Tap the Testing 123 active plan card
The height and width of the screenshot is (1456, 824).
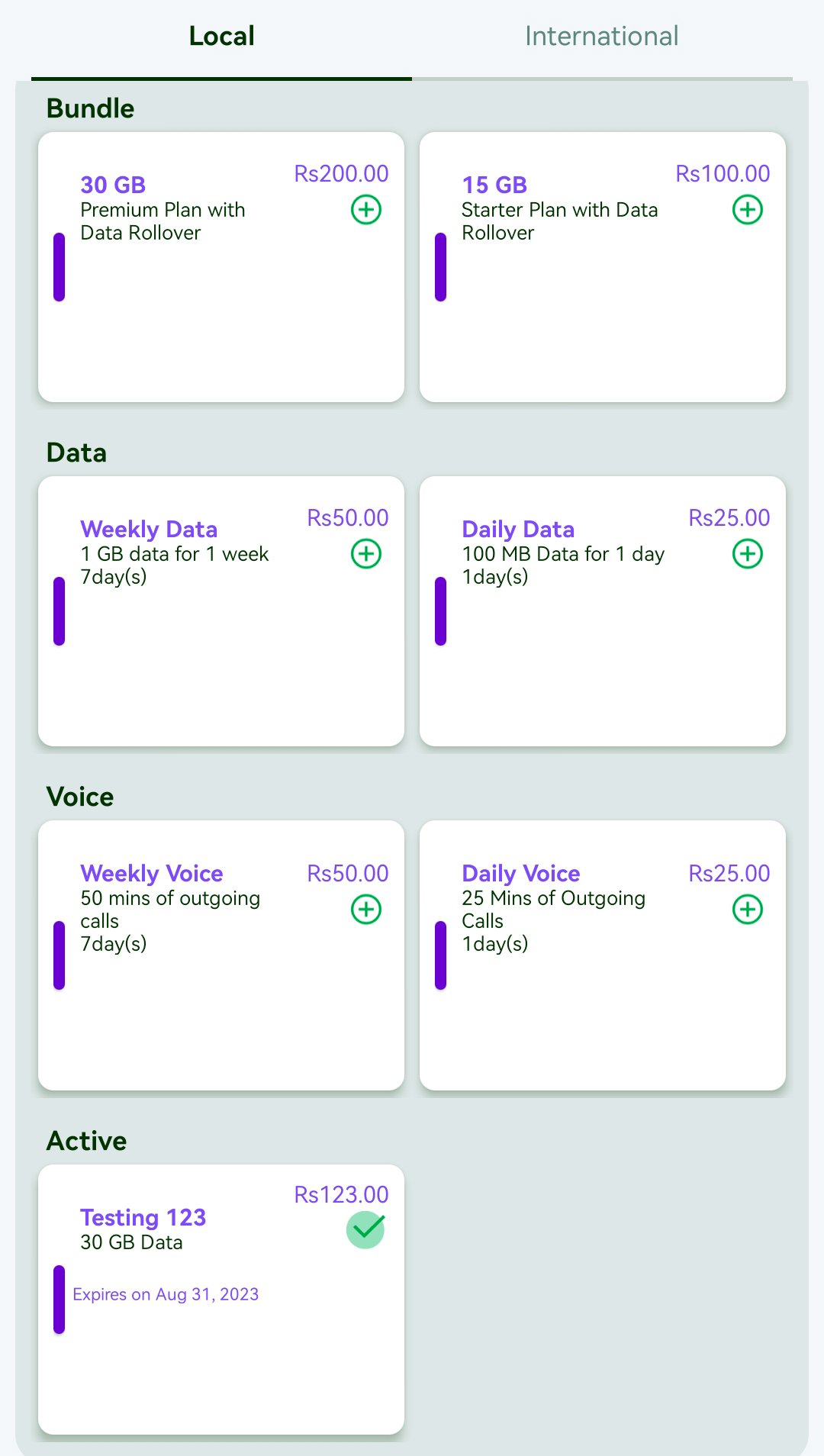pos(221,1297)
